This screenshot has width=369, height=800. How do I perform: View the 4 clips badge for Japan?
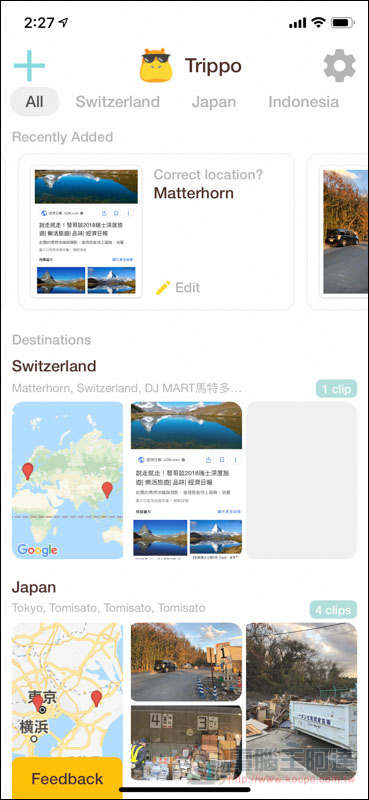pos(333,609)
